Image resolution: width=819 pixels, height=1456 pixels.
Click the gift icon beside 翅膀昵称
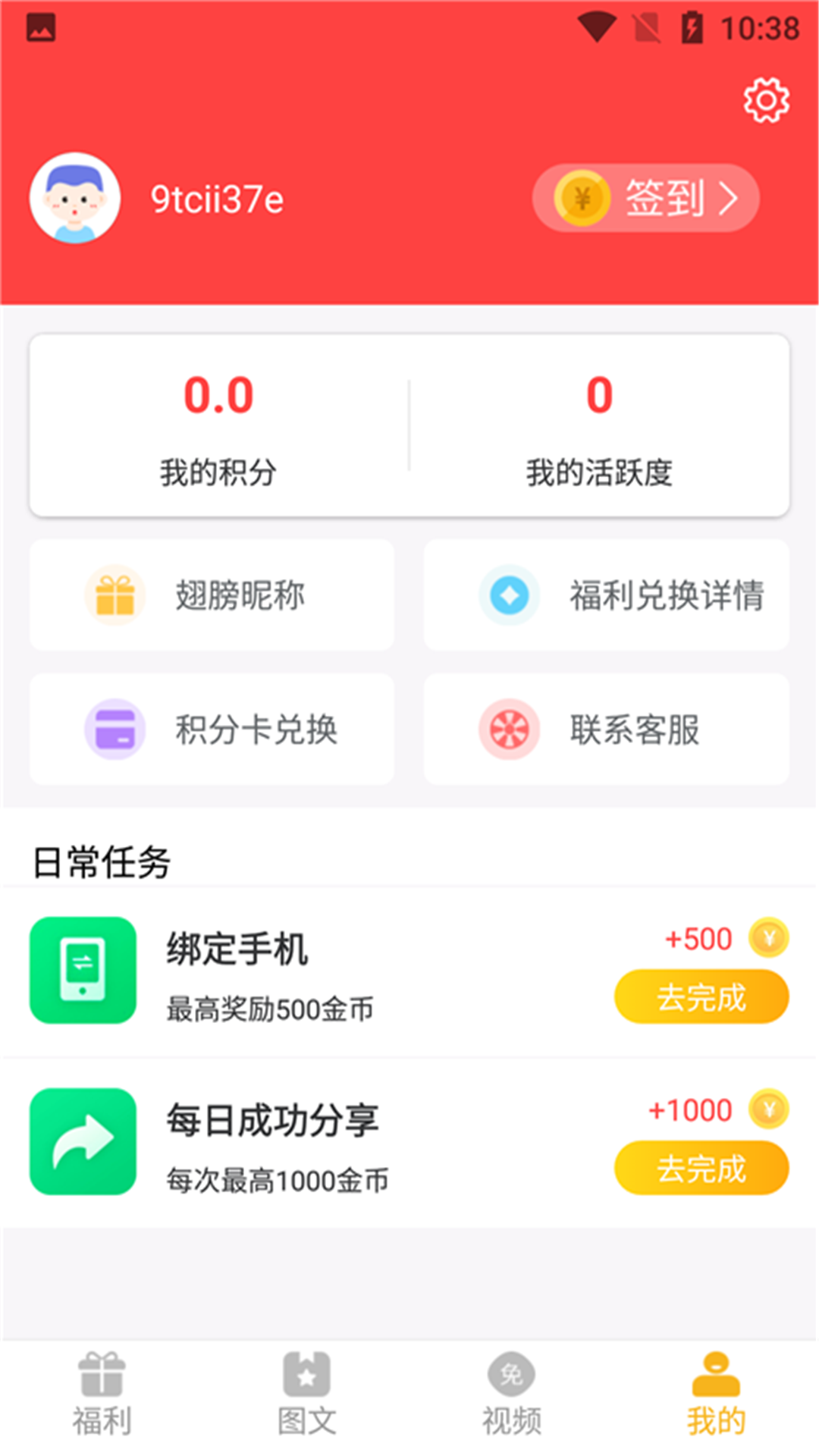[x=114, y=595]
